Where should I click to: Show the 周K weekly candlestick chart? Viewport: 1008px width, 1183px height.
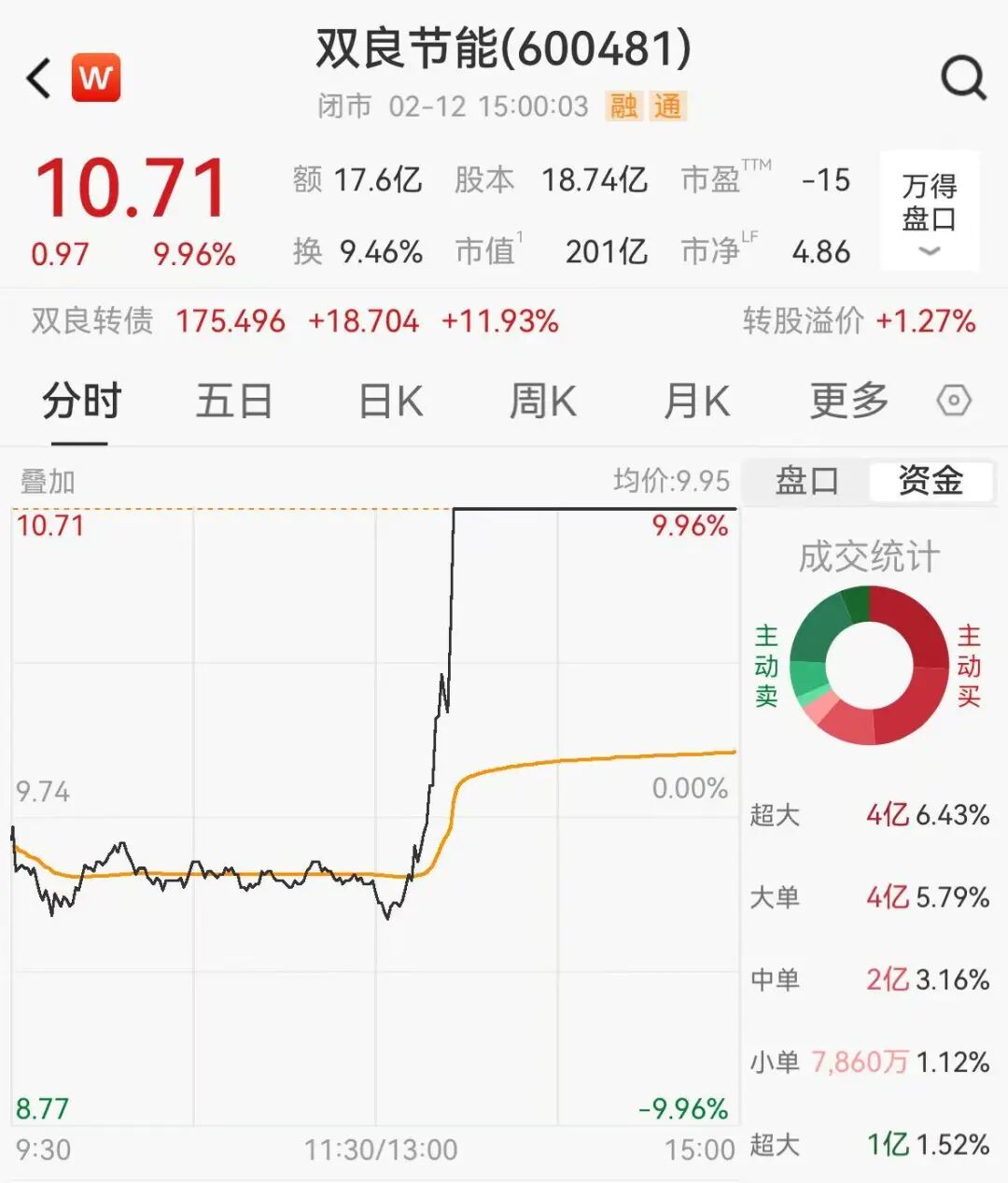click(x=542, y=402)
